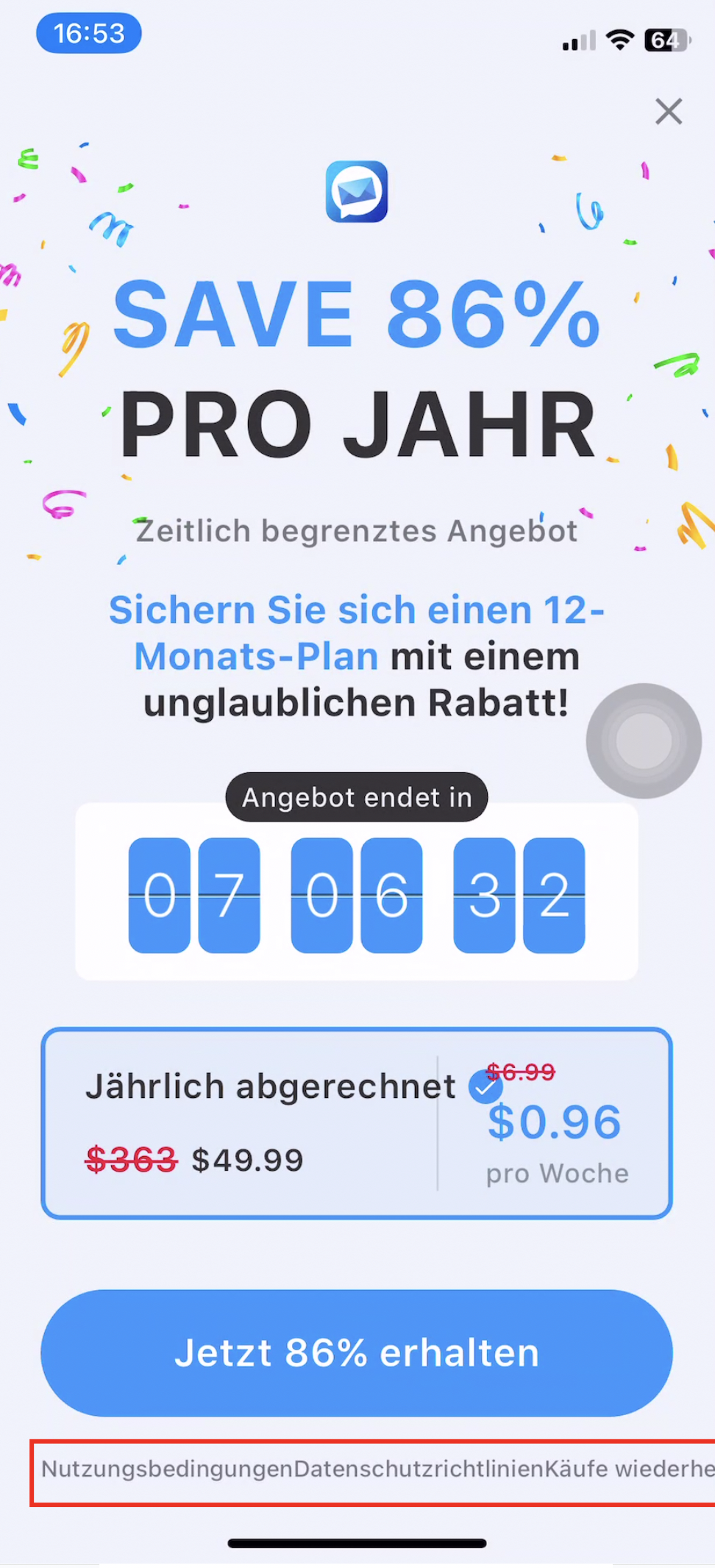Image resolution: width=715 pixels, height=1568 pixels.
Task: Open the Nutzungsbedingungen link
Action: pyautogui.click(x=167, y=1469)
